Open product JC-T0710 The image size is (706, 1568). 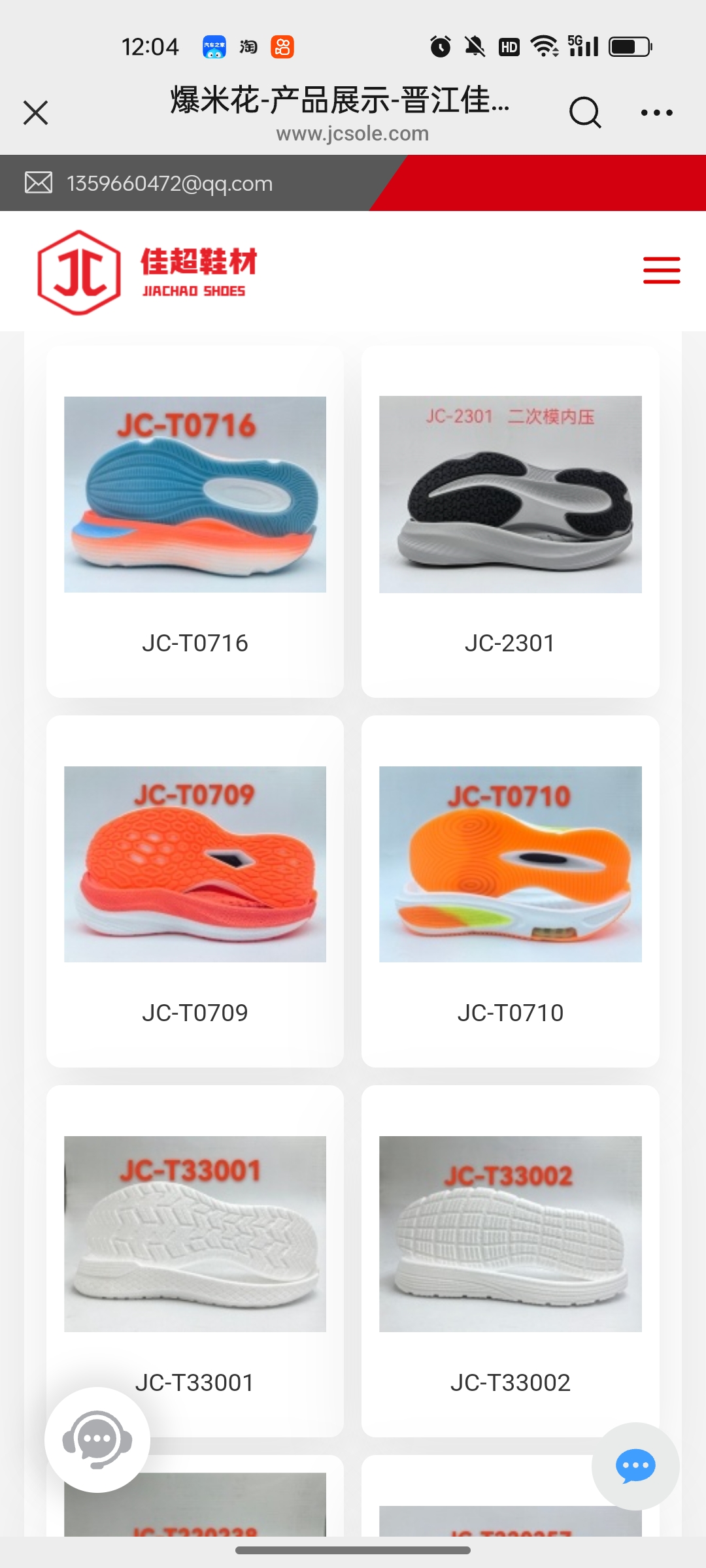510,891
